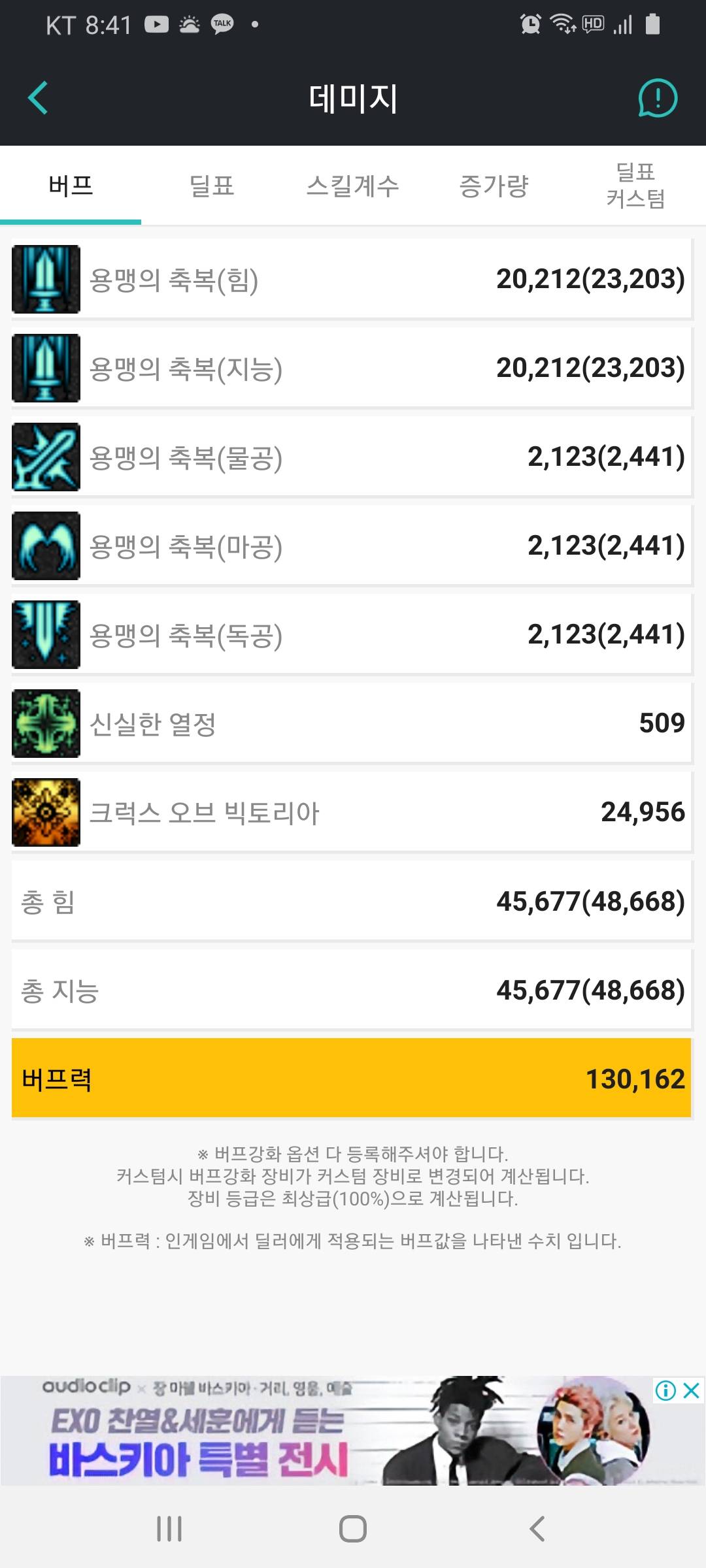Go back using the top-left arrow
Screen dimensions: 706x1568
pos(39,98)
